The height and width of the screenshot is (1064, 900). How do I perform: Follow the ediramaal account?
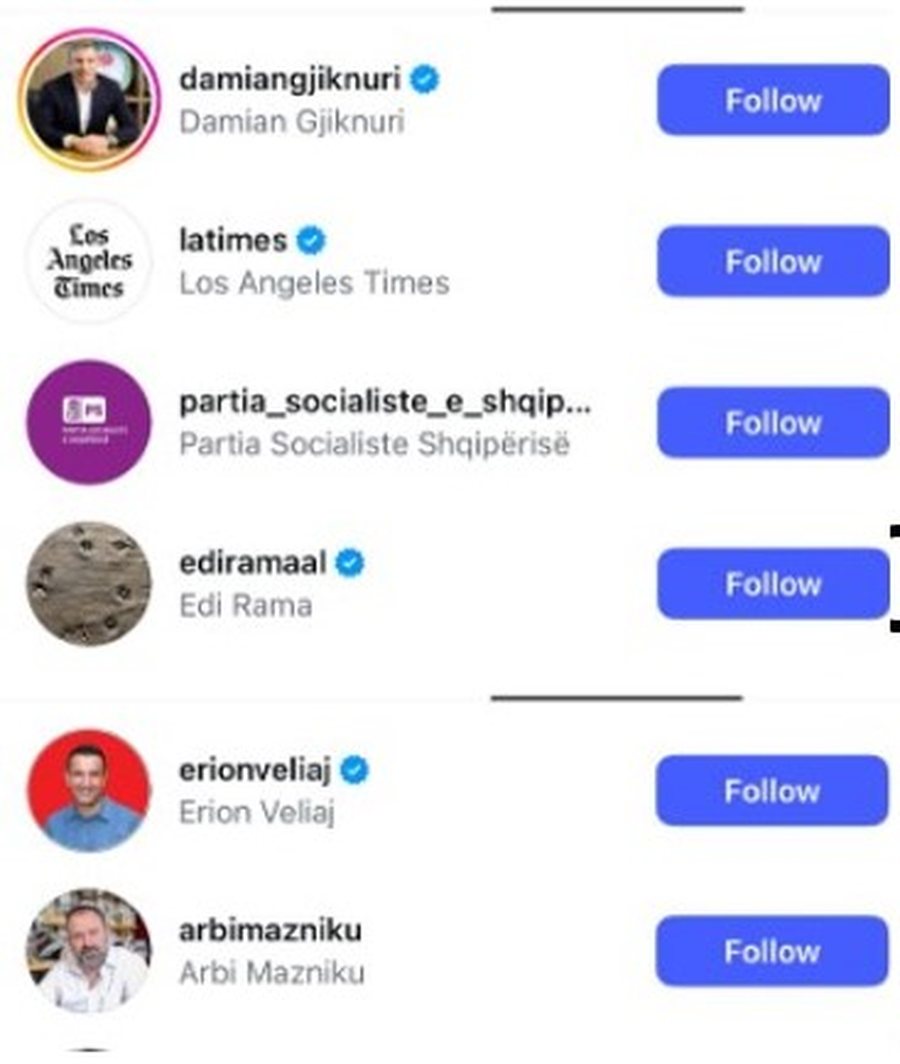[x=772, y=584]
